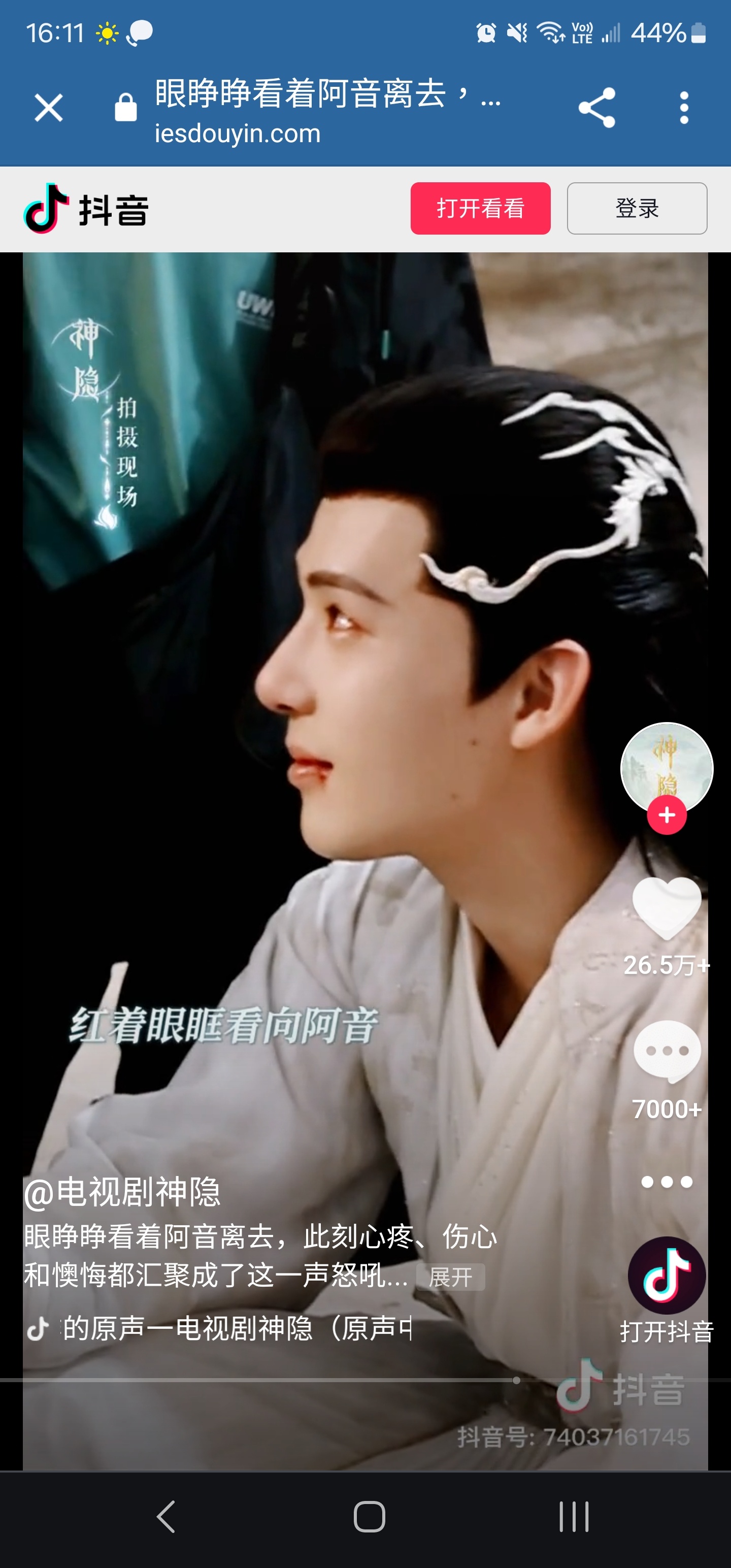Close the browser tab with the X

point(49,108)
